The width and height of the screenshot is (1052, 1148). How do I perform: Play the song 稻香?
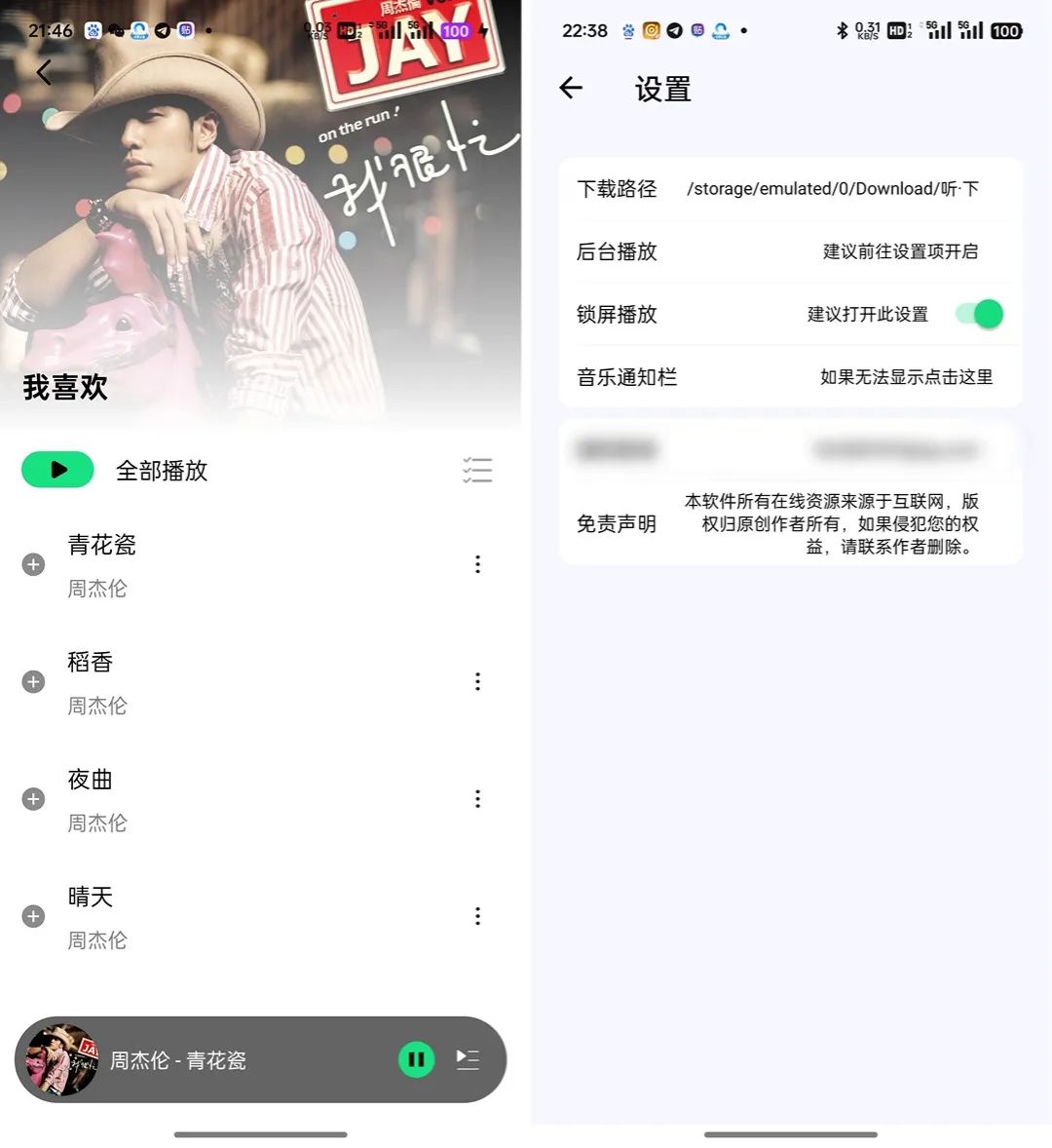pyautogui.click(x=91, y=663)
